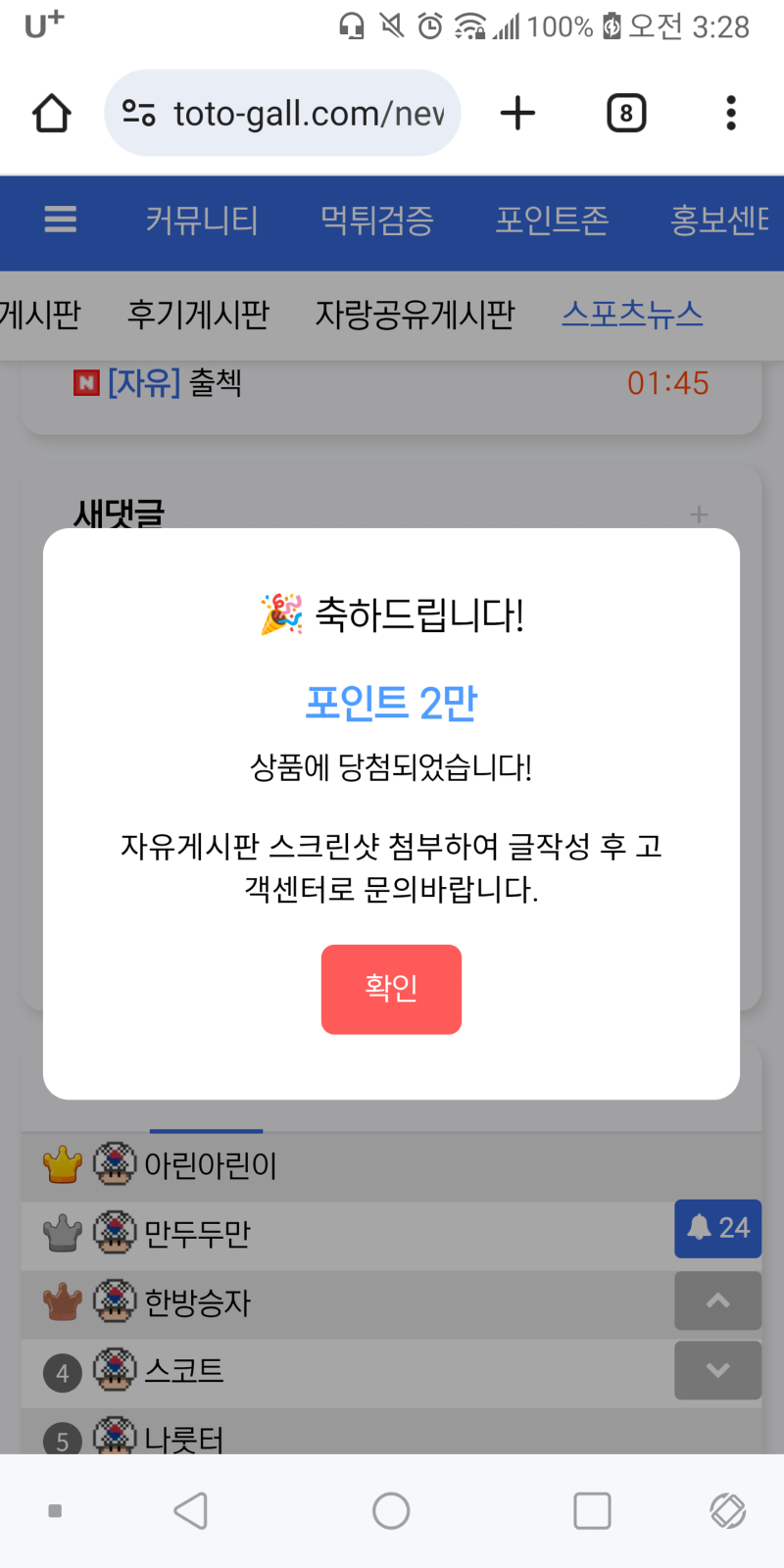Tap the address bar showing toto-gall.com
The height and width of the screenshot is (1568, 784).
(x=294, y=113)
